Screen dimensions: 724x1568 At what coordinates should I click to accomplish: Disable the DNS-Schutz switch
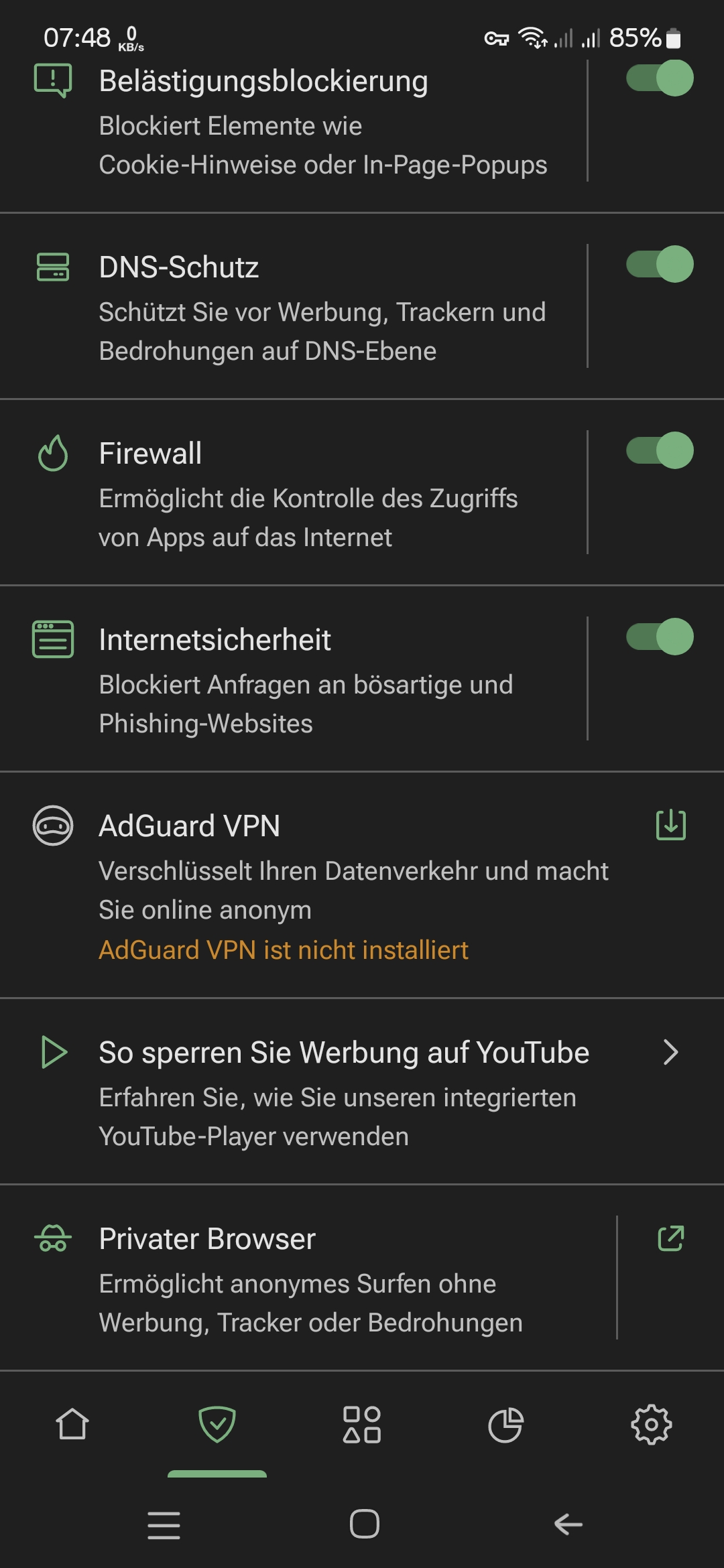[x=660, y=264]
